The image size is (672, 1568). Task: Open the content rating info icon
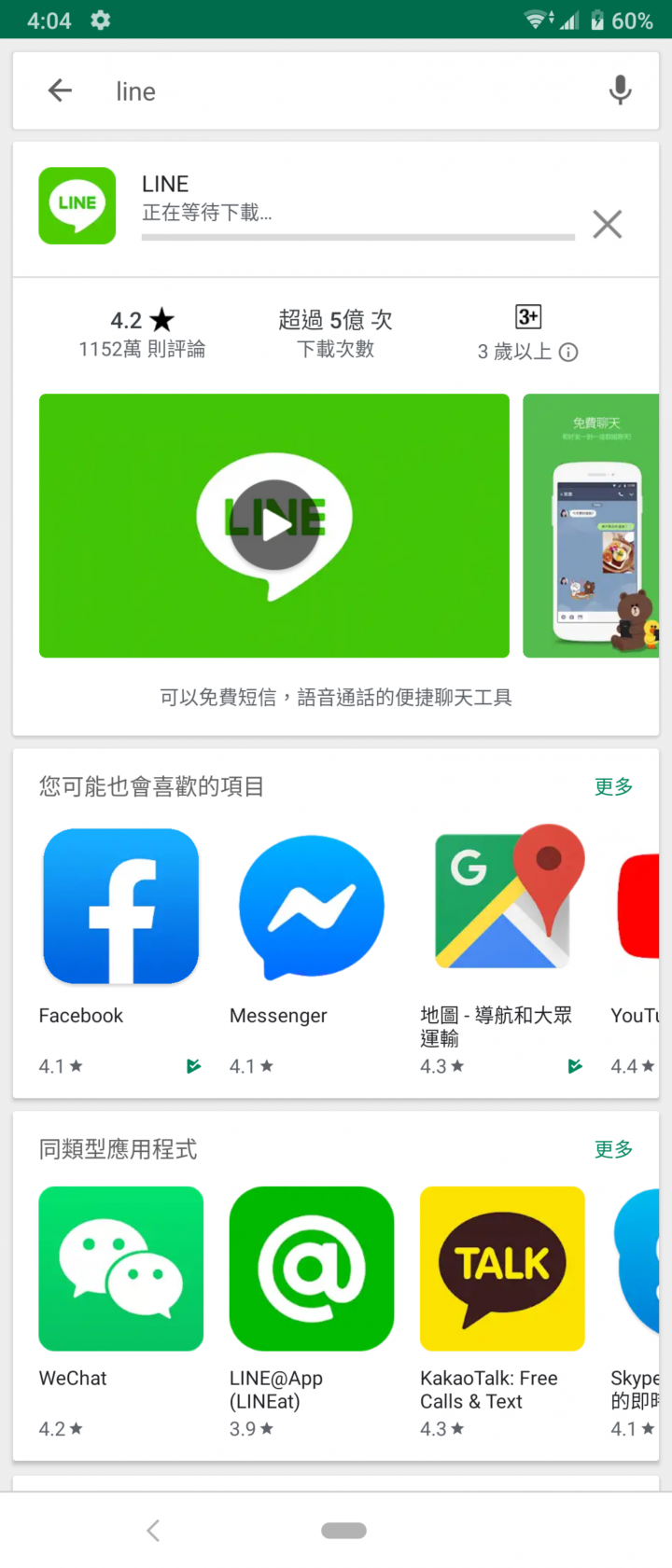pyautogui.click(x=568, y=352)
